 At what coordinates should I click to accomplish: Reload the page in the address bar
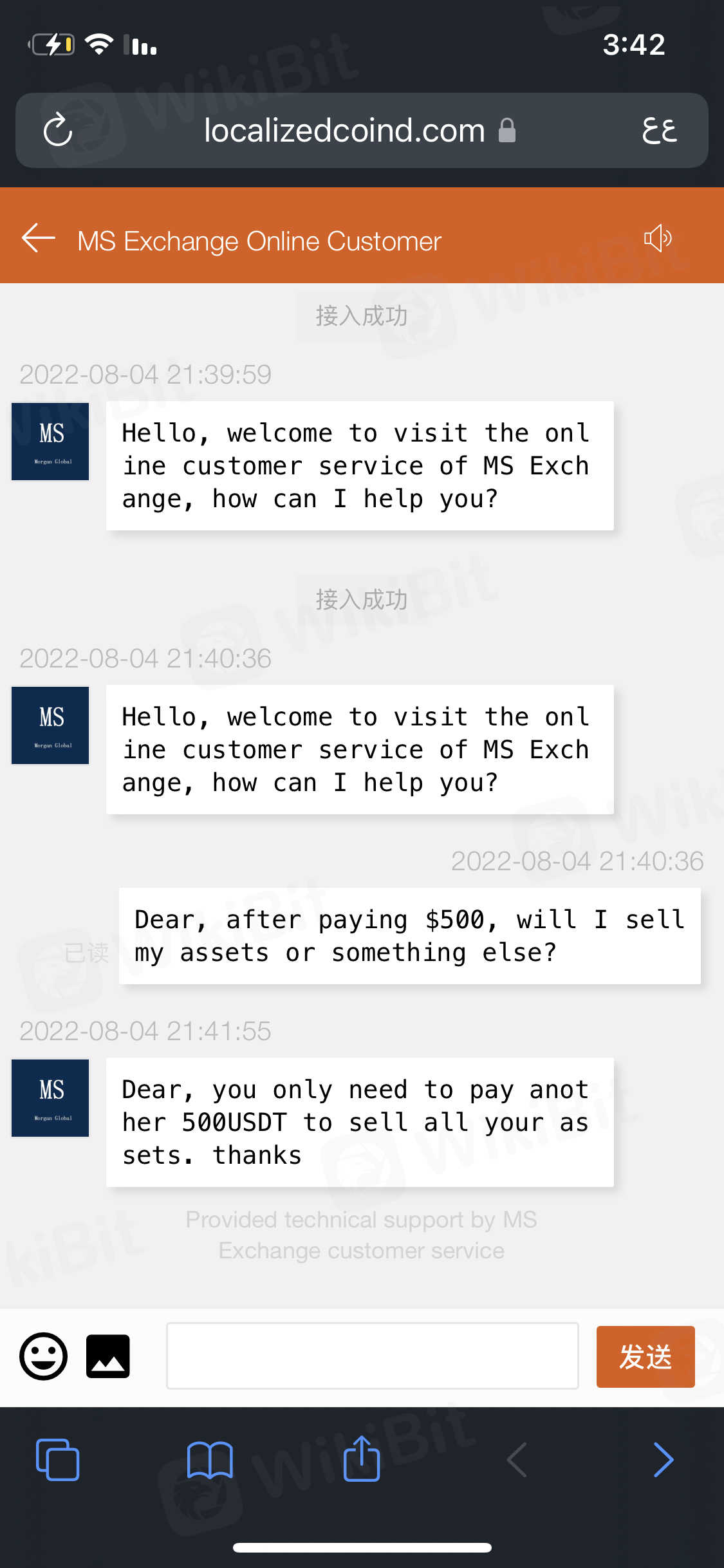(x=58, y=130)
